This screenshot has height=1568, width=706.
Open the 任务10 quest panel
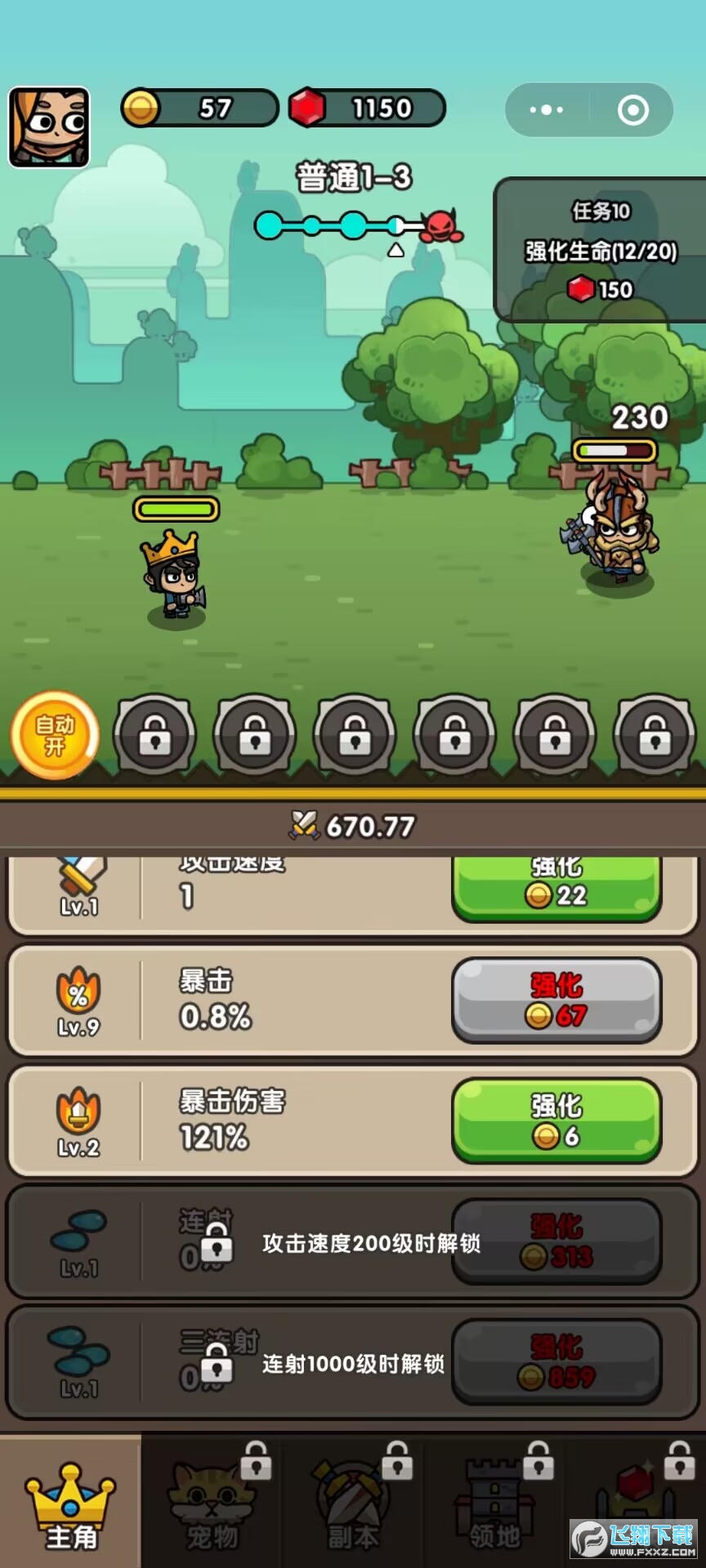pyautogui.click(x=600, y=250)
